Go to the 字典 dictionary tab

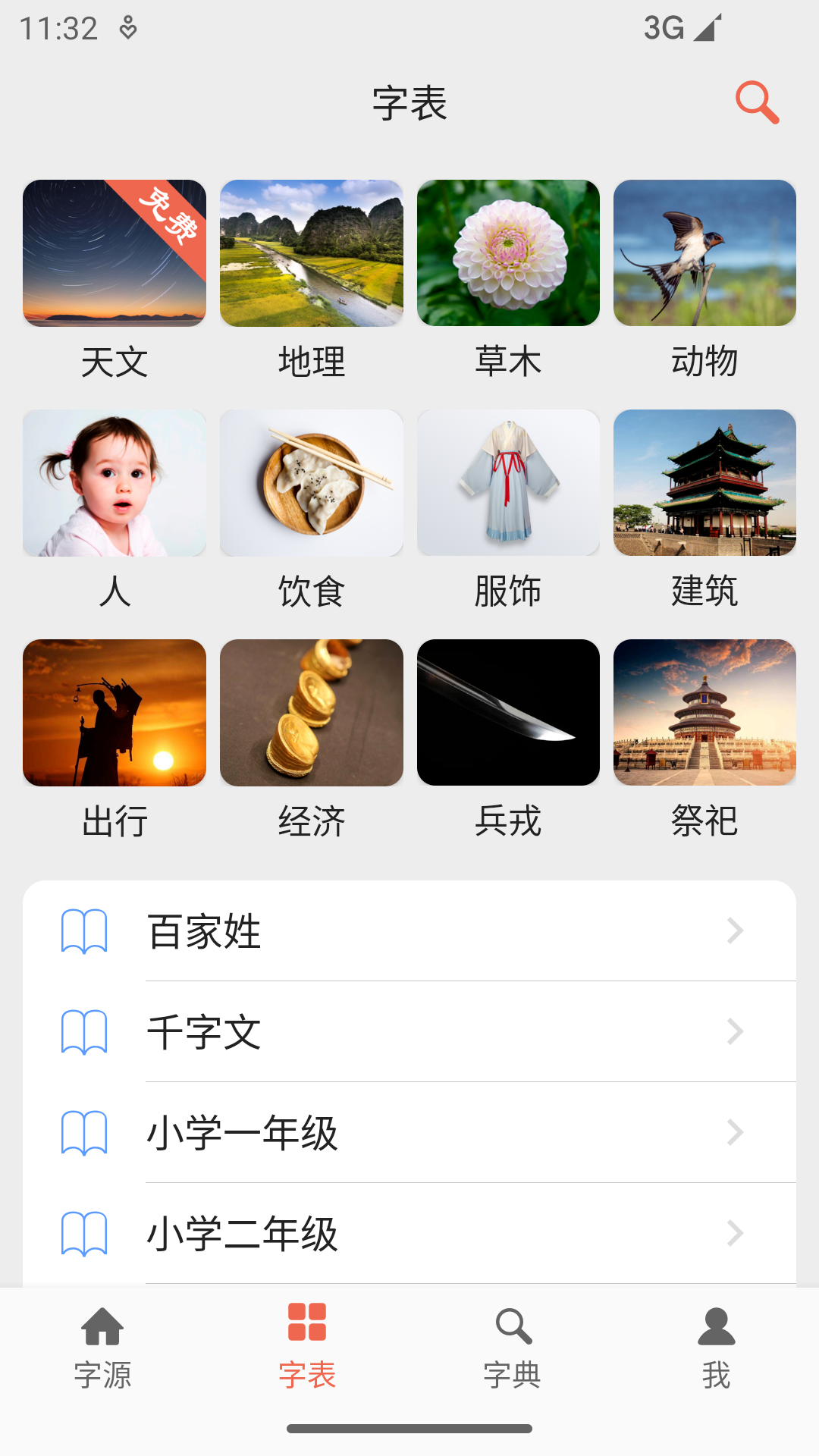point(513,1348)
